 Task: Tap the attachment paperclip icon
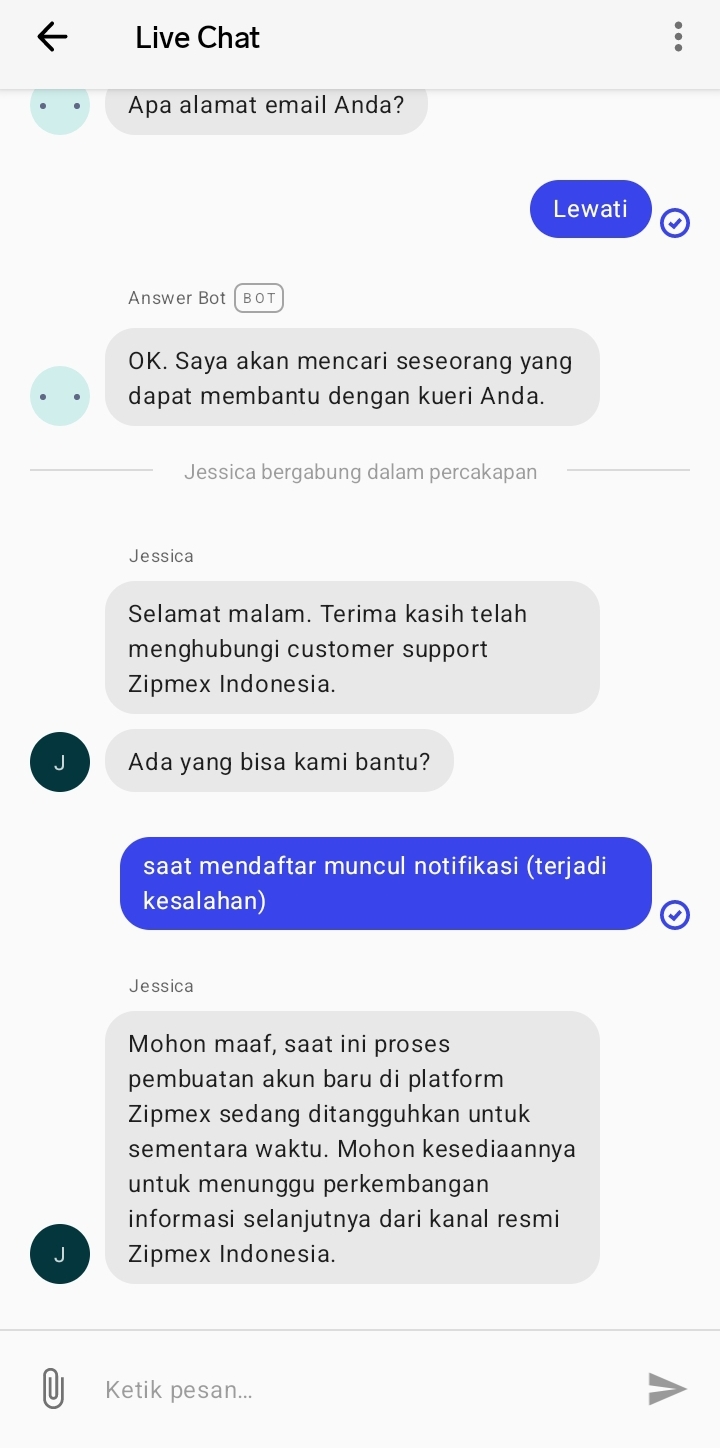(x=53, y=1389)
